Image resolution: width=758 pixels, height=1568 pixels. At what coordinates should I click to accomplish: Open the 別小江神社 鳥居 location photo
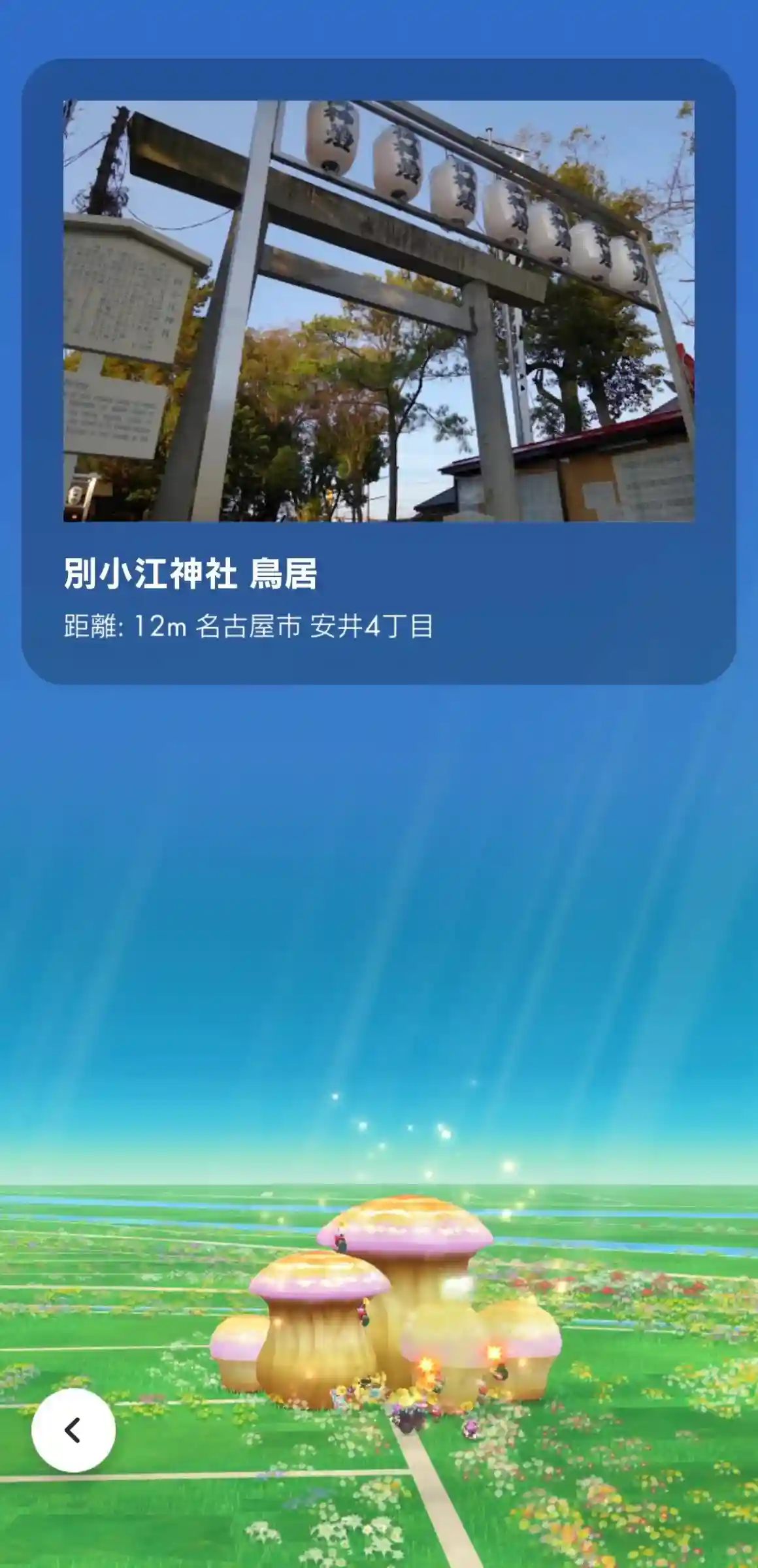[378, 311]
